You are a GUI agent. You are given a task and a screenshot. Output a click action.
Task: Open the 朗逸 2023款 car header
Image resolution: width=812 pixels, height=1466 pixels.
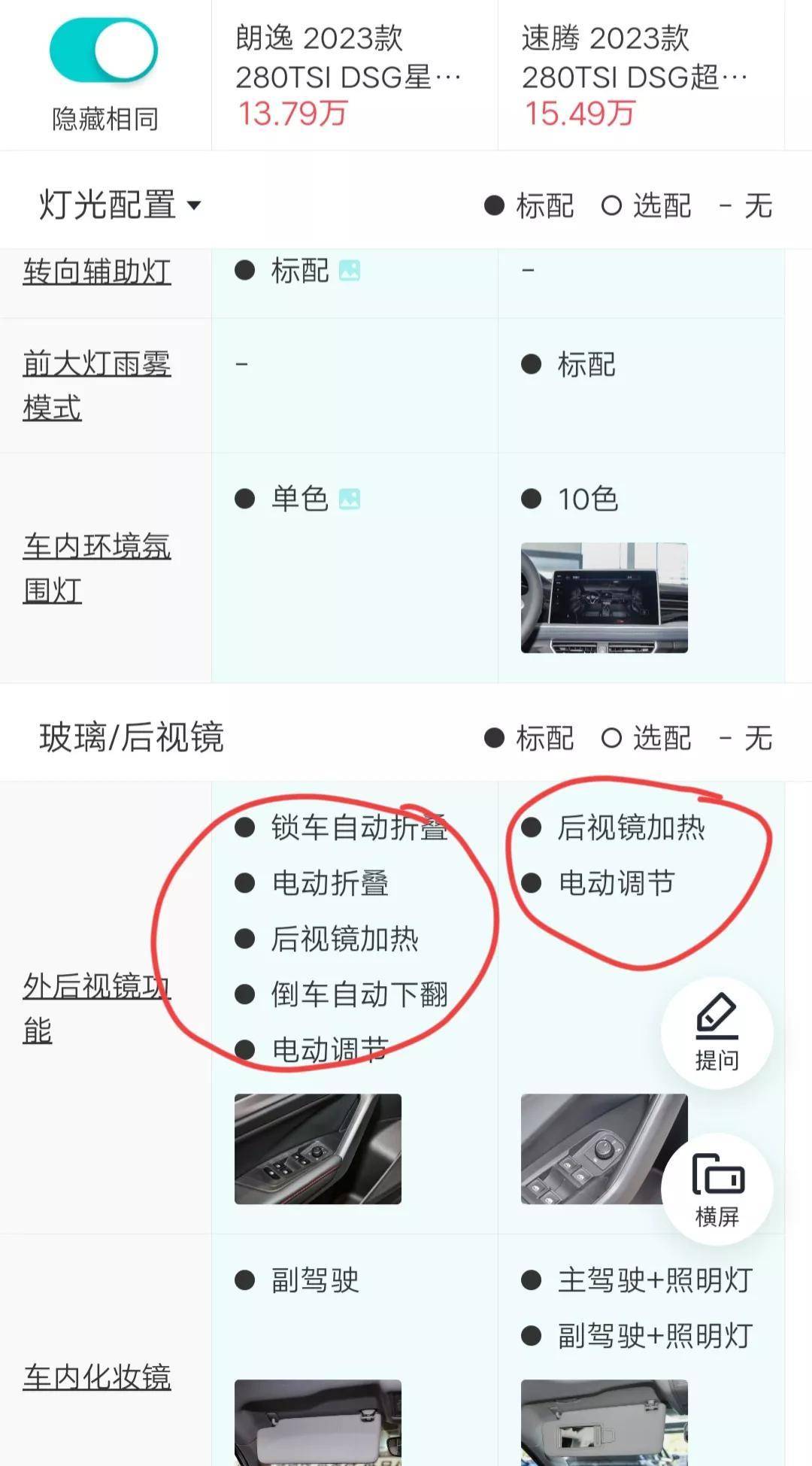348,75
